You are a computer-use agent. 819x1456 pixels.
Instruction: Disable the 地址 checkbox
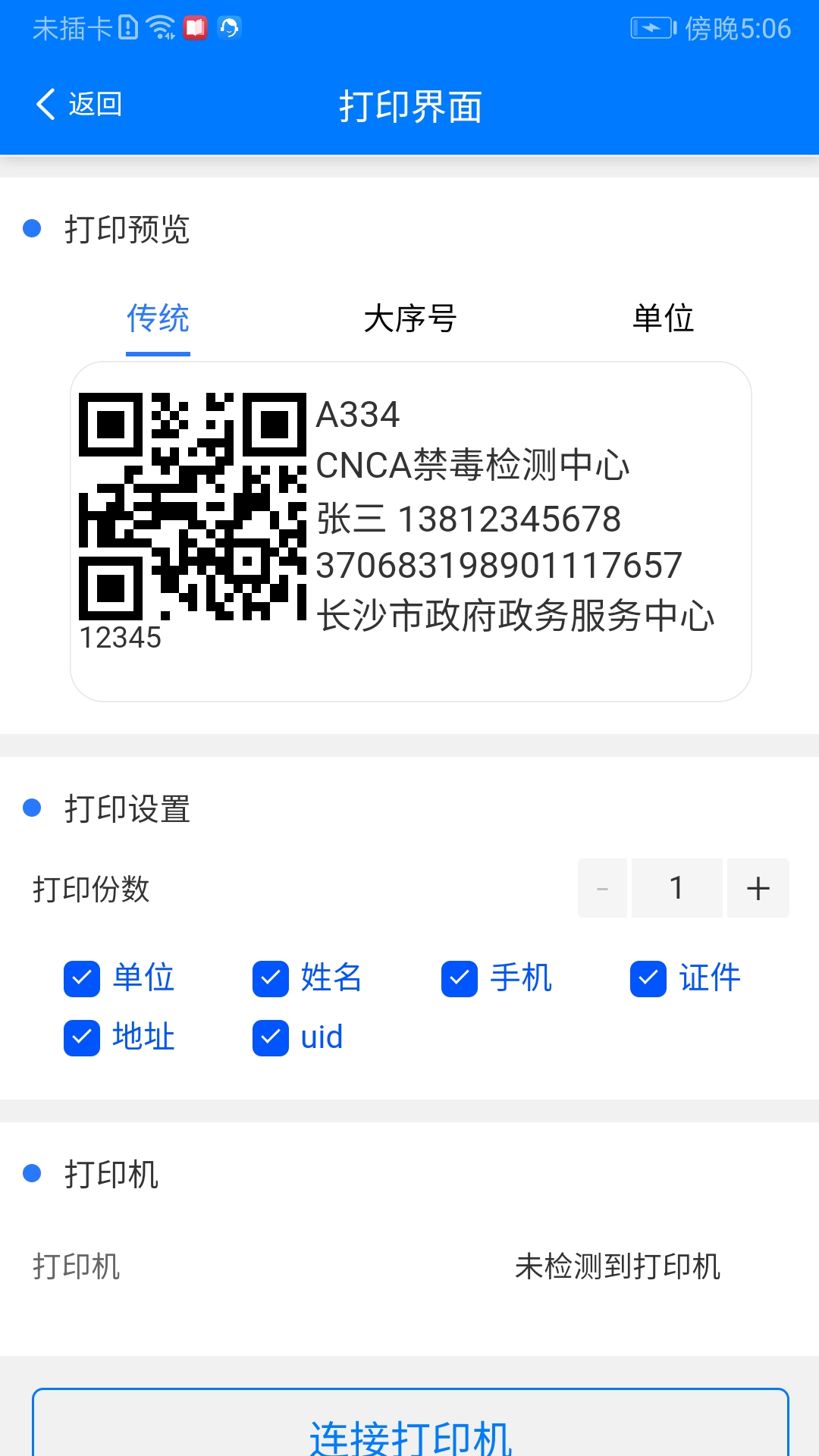pyautogui.click(x=80, y=1037)
